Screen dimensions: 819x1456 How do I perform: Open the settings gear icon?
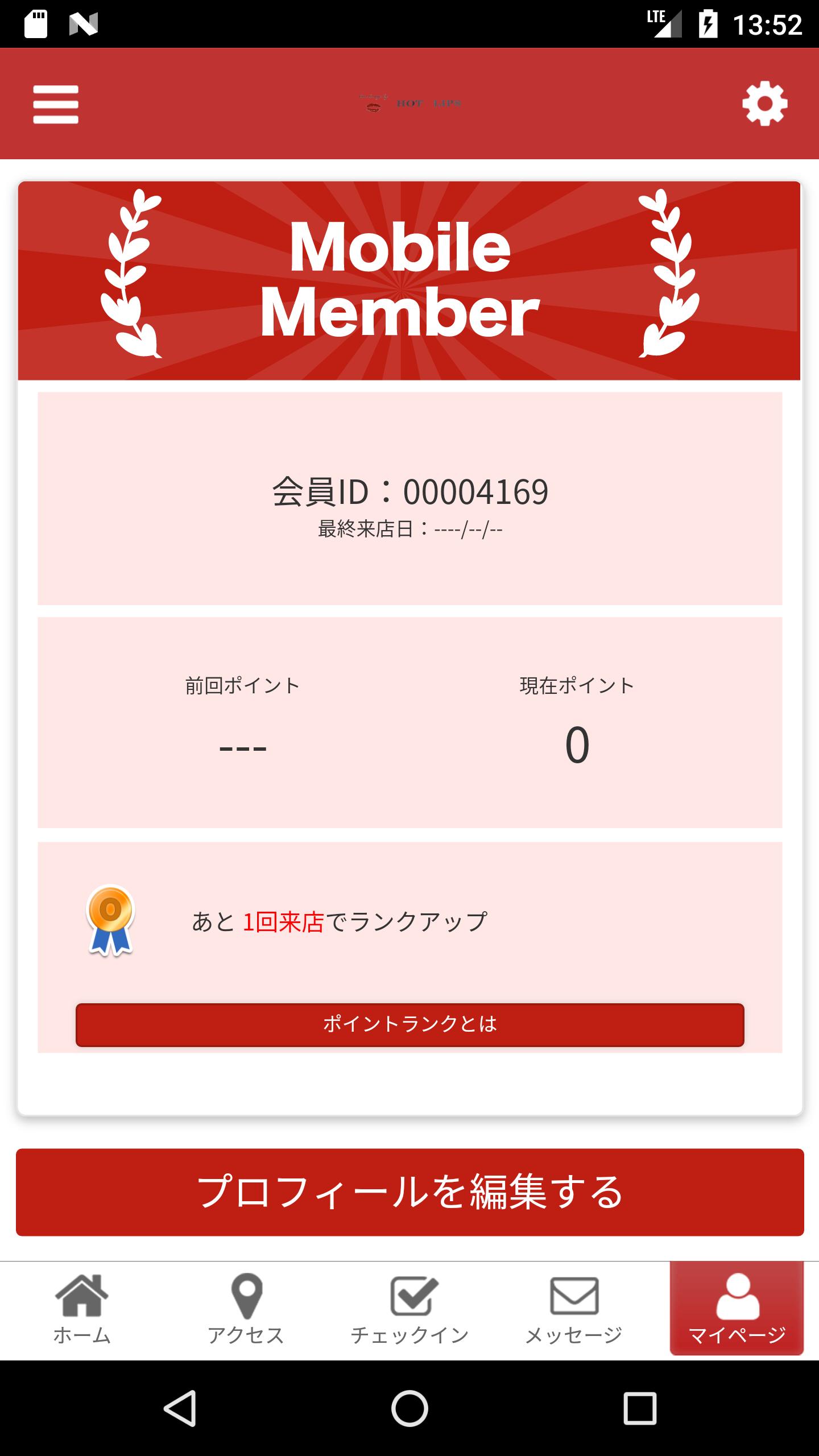pos(764,104)
